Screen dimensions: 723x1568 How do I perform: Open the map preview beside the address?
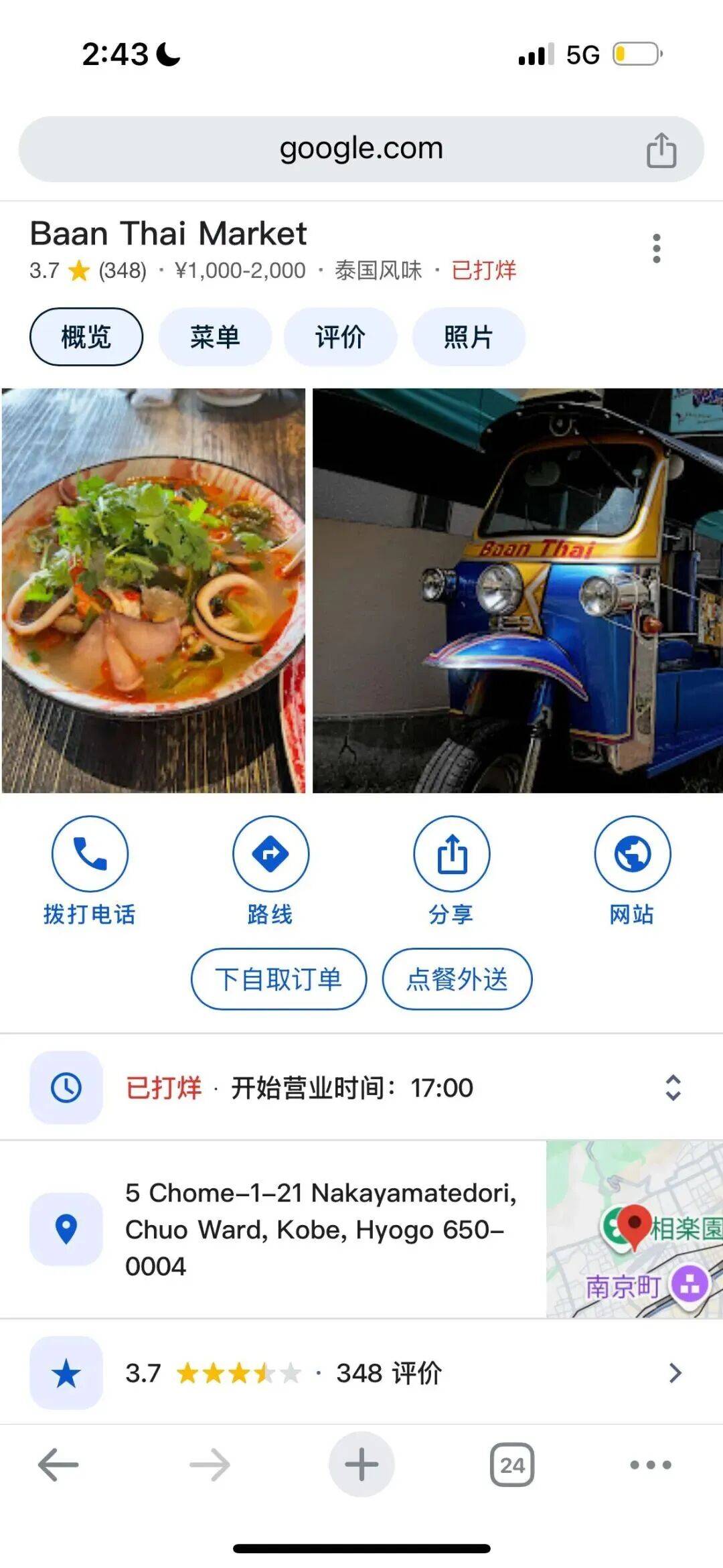click(634, 1229)
